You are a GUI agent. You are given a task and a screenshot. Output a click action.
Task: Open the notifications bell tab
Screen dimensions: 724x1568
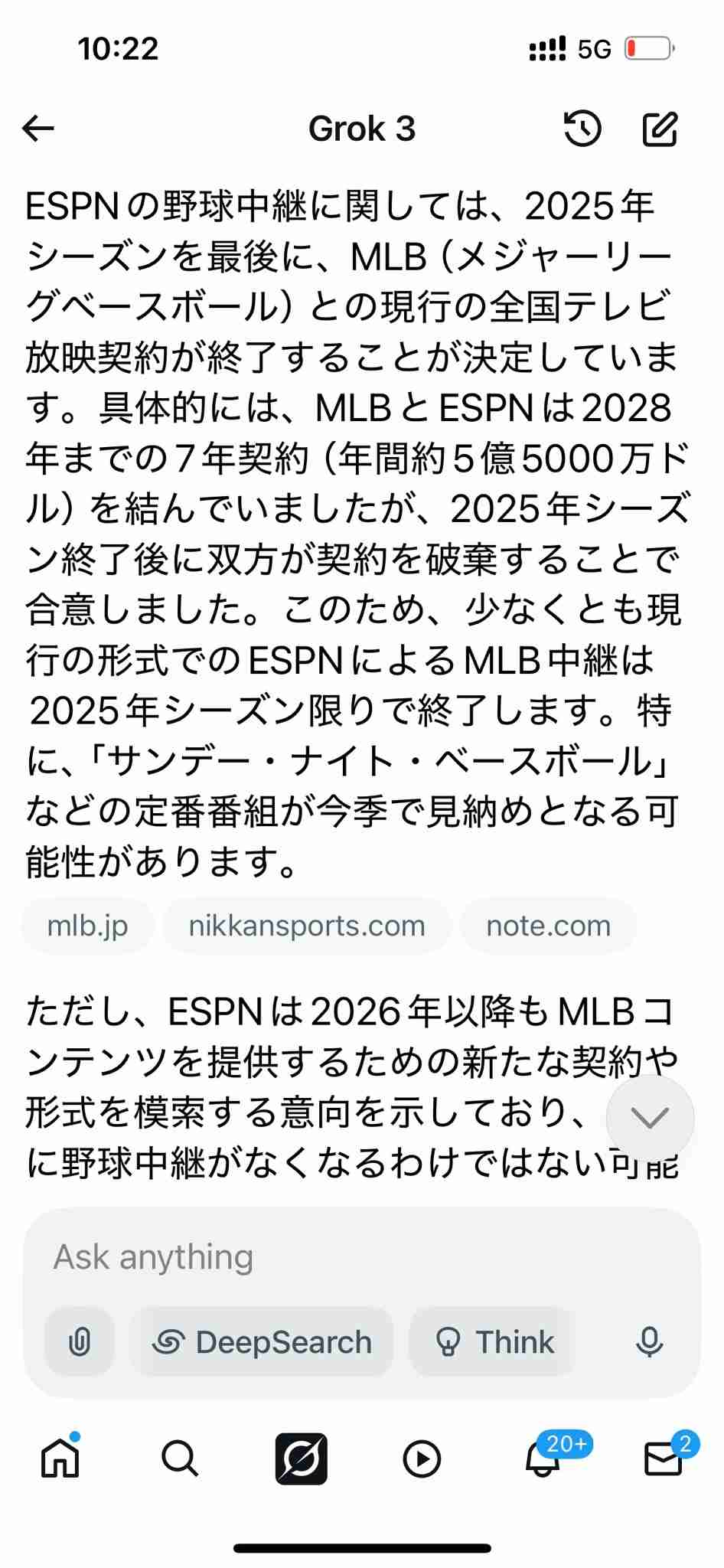(543, 1457)
